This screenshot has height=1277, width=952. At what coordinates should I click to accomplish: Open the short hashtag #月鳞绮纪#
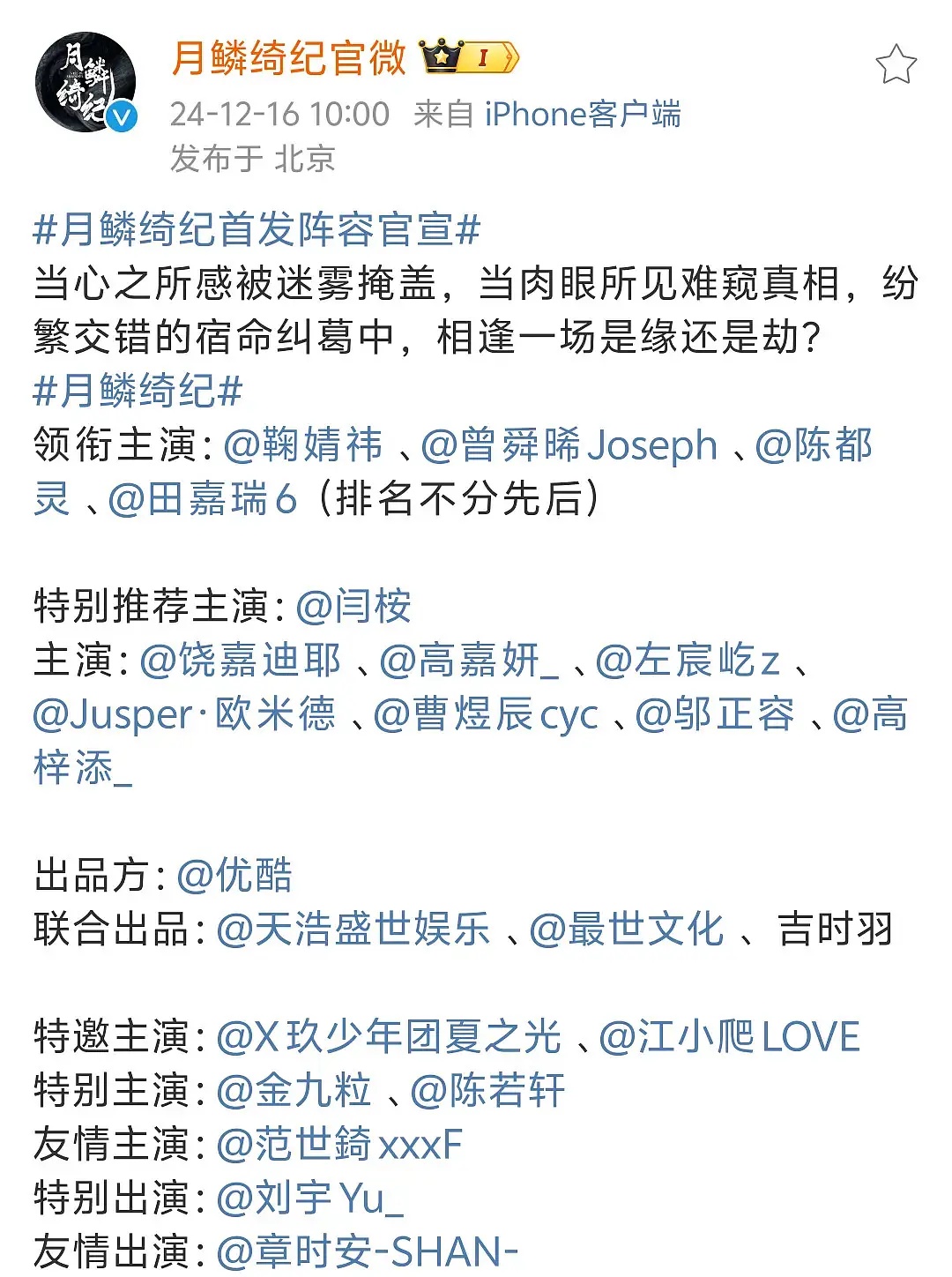tap(138, 392)
